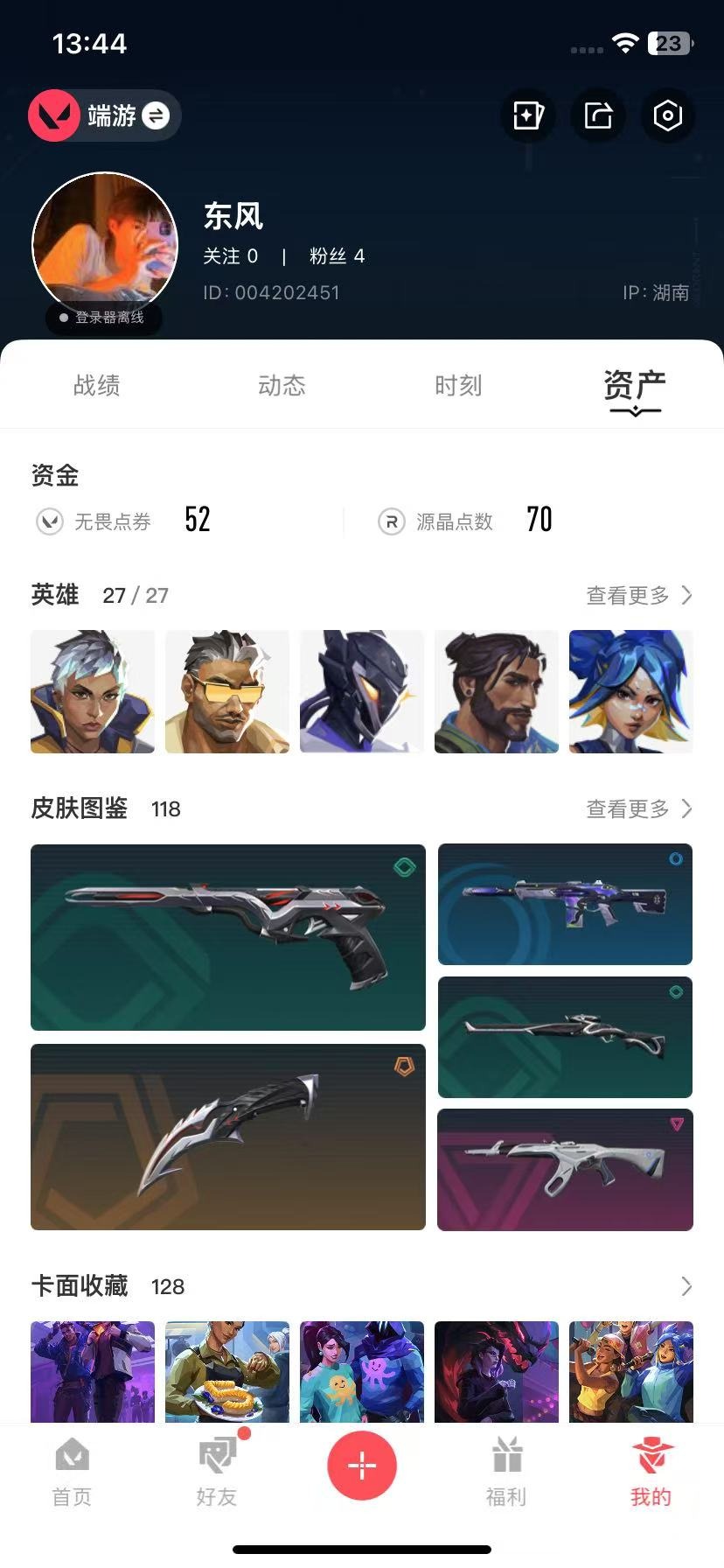724x1568 pixels.
Task: Switch to the 战绩 tab
Action: pyautogui.click(x=97, y=385)
